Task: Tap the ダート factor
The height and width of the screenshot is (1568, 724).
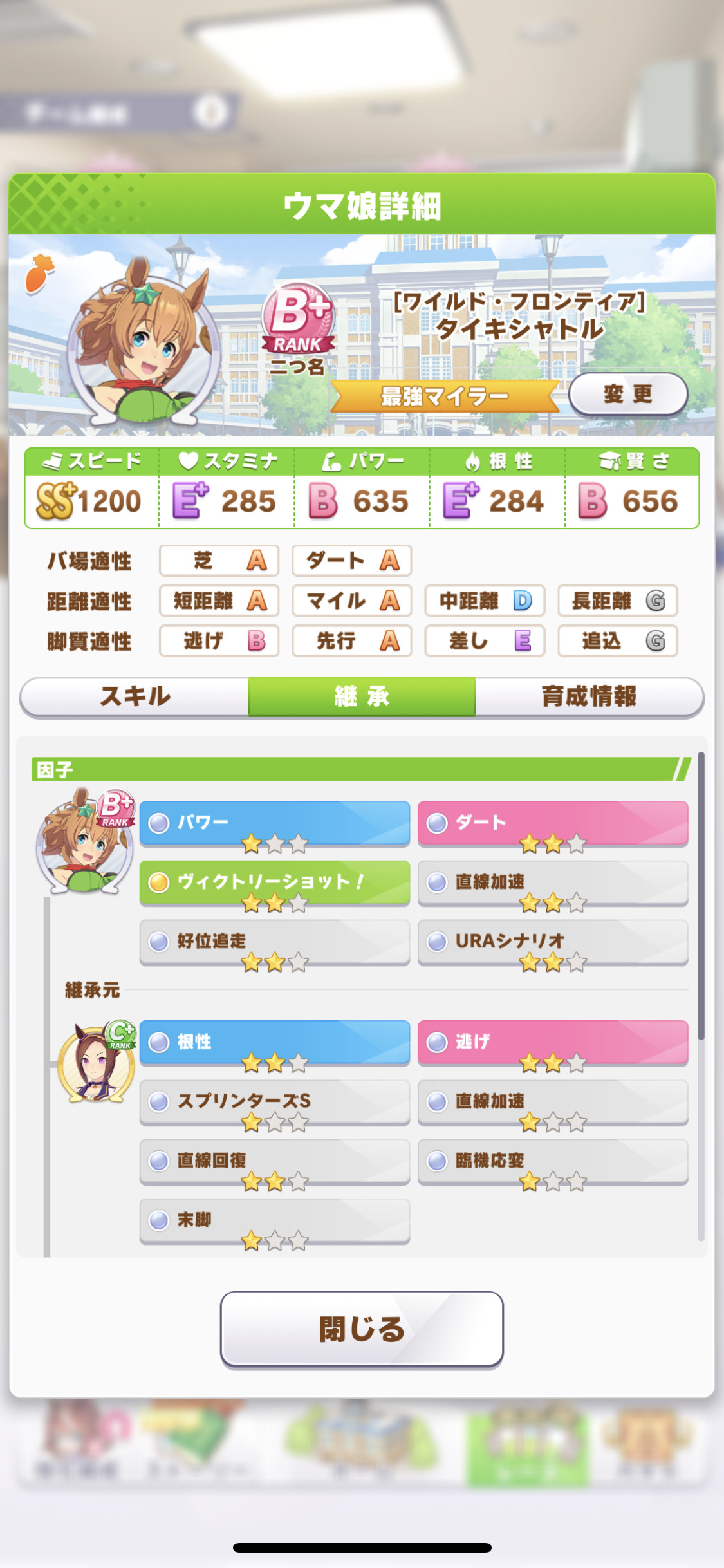Action: (x=553, y=823)
